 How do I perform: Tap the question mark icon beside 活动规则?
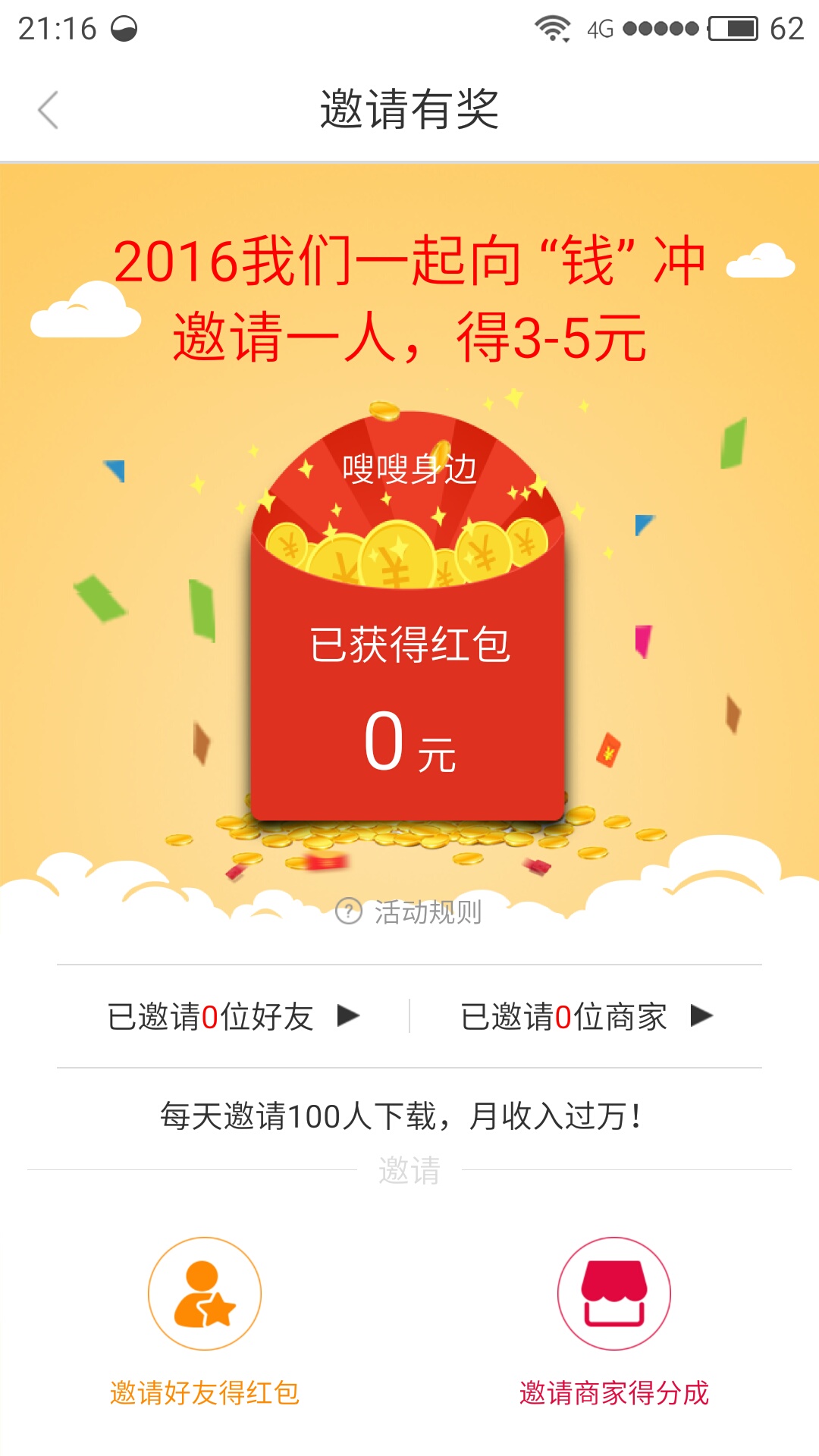click(349, 914)
